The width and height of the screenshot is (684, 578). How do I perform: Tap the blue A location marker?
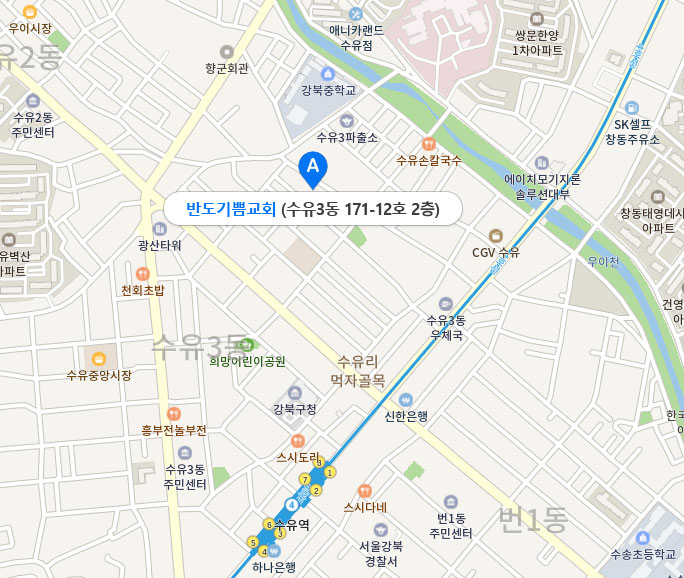click(x=313, y=167)
